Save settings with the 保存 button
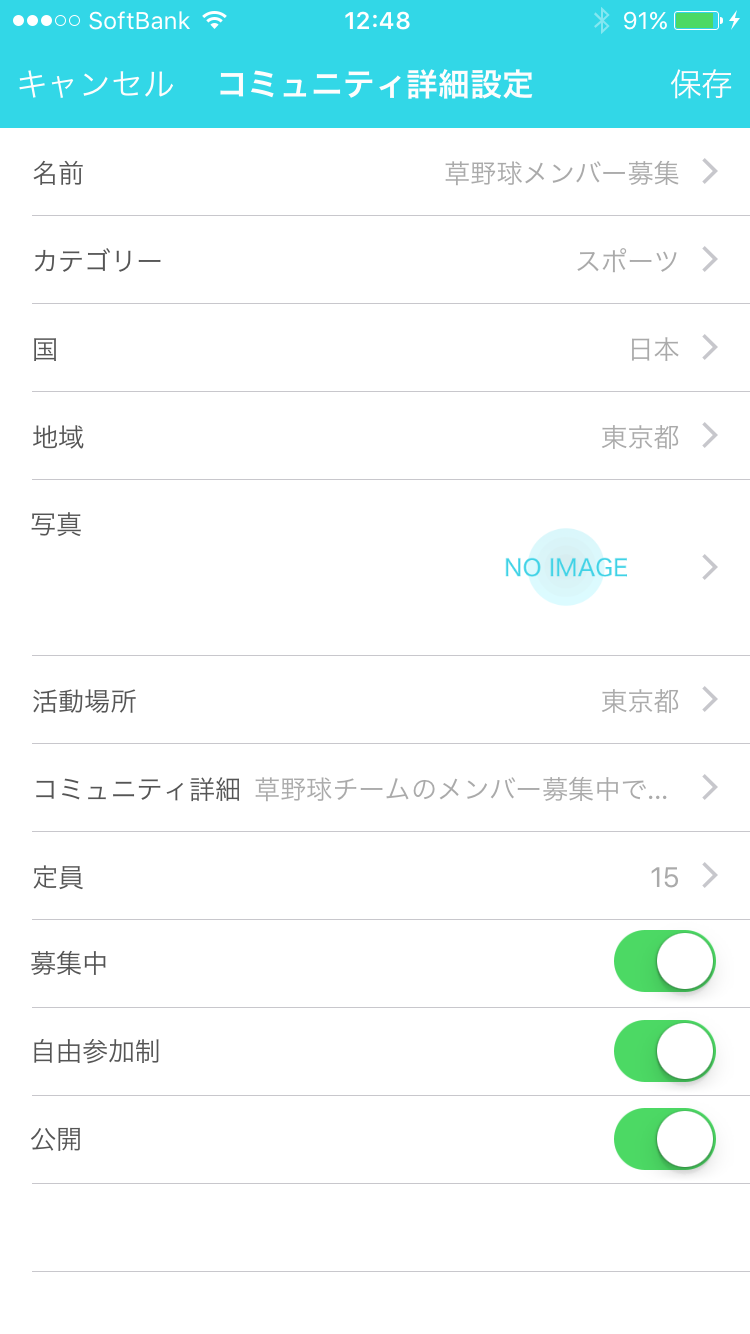The width and height of the screenshot is (750, 1334). click(701, 84)
